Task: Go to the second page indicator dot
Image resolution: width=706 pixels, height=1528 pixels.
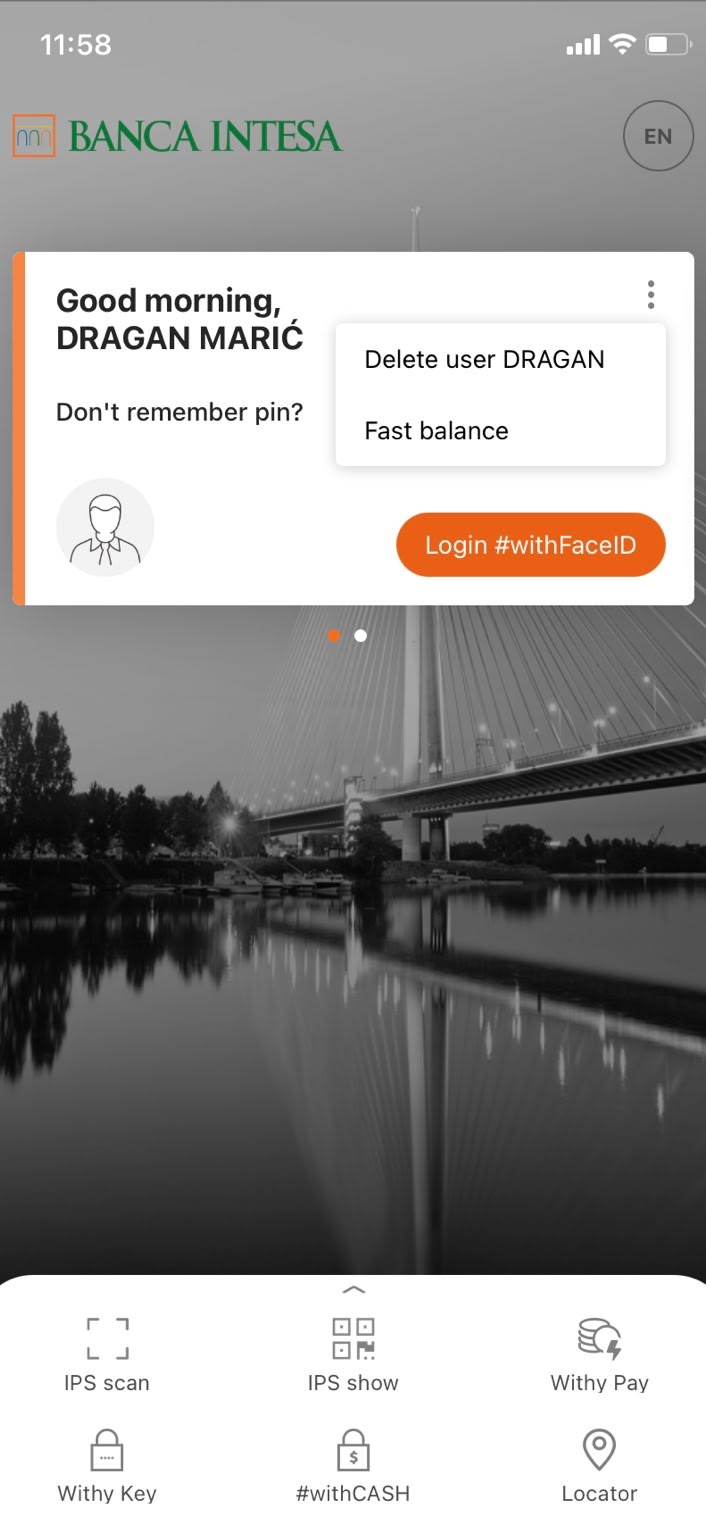Action: 361,635
